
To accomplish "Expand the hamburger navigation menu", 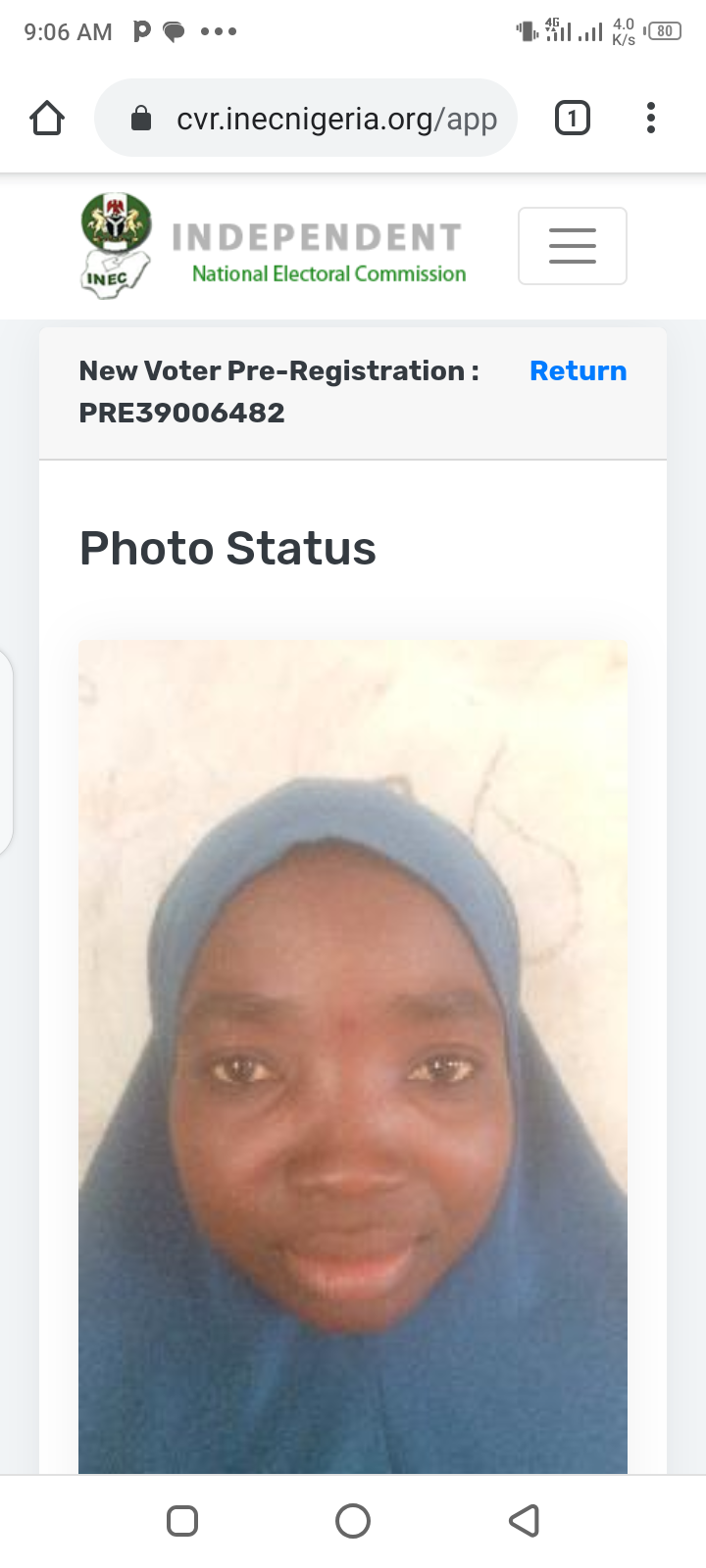I will click(573, 246).
